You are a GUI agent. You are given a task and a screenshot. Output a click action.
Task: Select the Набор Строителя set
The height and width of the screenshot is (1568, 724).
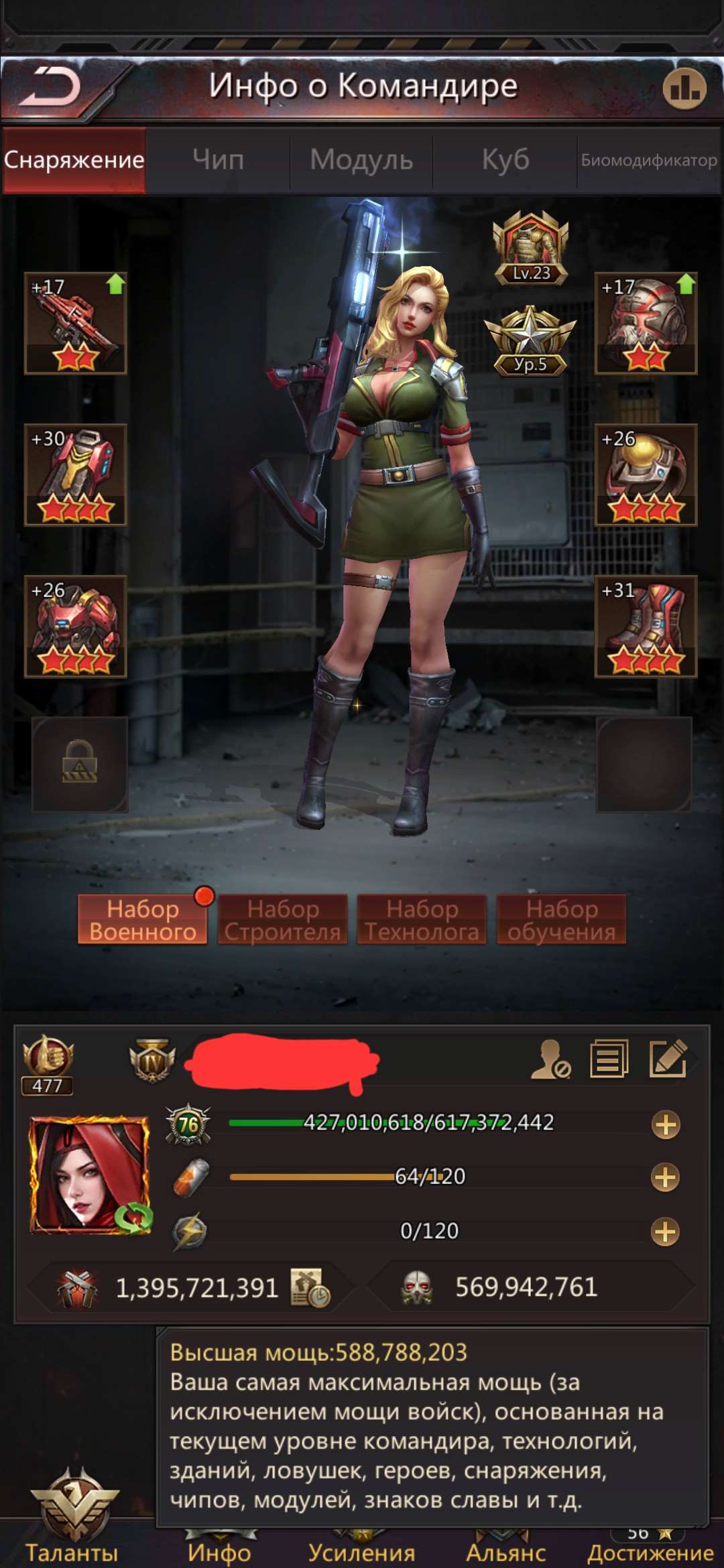pyautogui.click(x=283, y=919)
